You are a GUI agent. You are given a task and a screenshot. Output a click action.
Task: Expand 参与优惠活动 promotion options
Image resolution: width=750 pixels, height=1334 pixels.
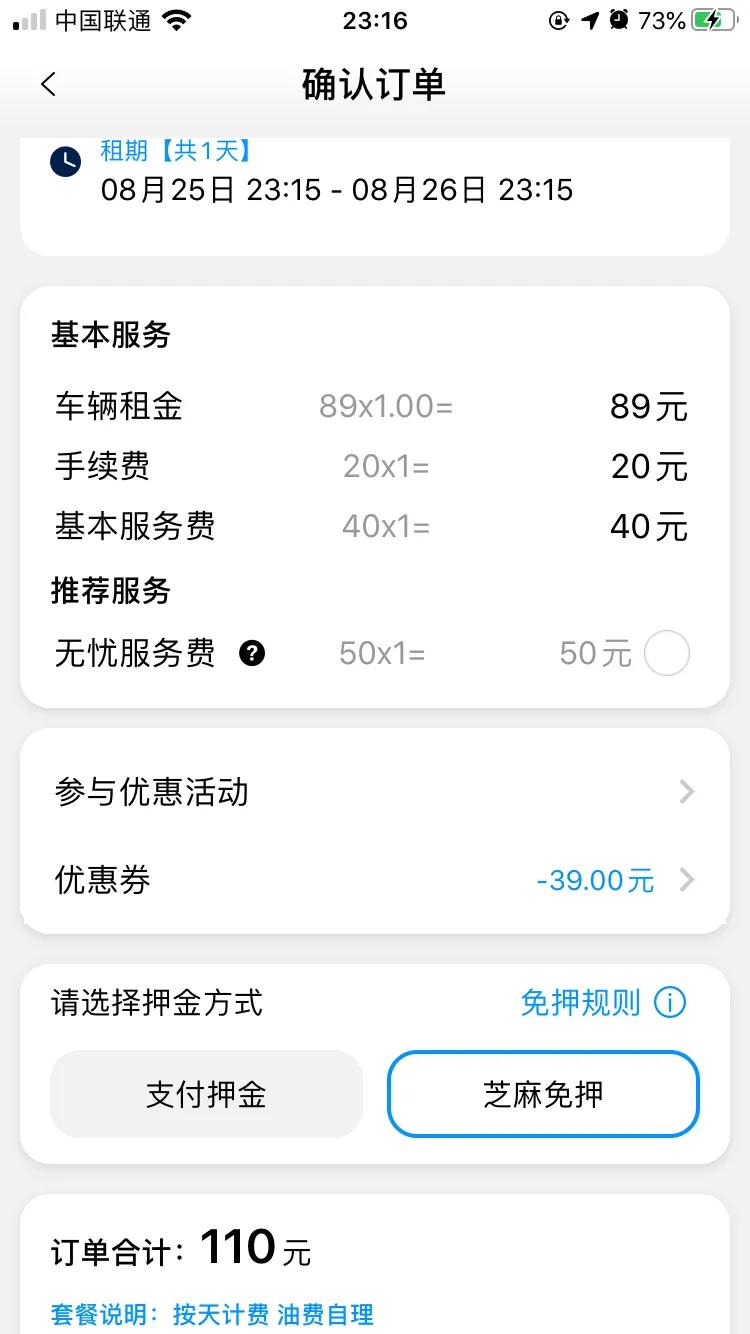pyautogui.click(x=375, y=791)
